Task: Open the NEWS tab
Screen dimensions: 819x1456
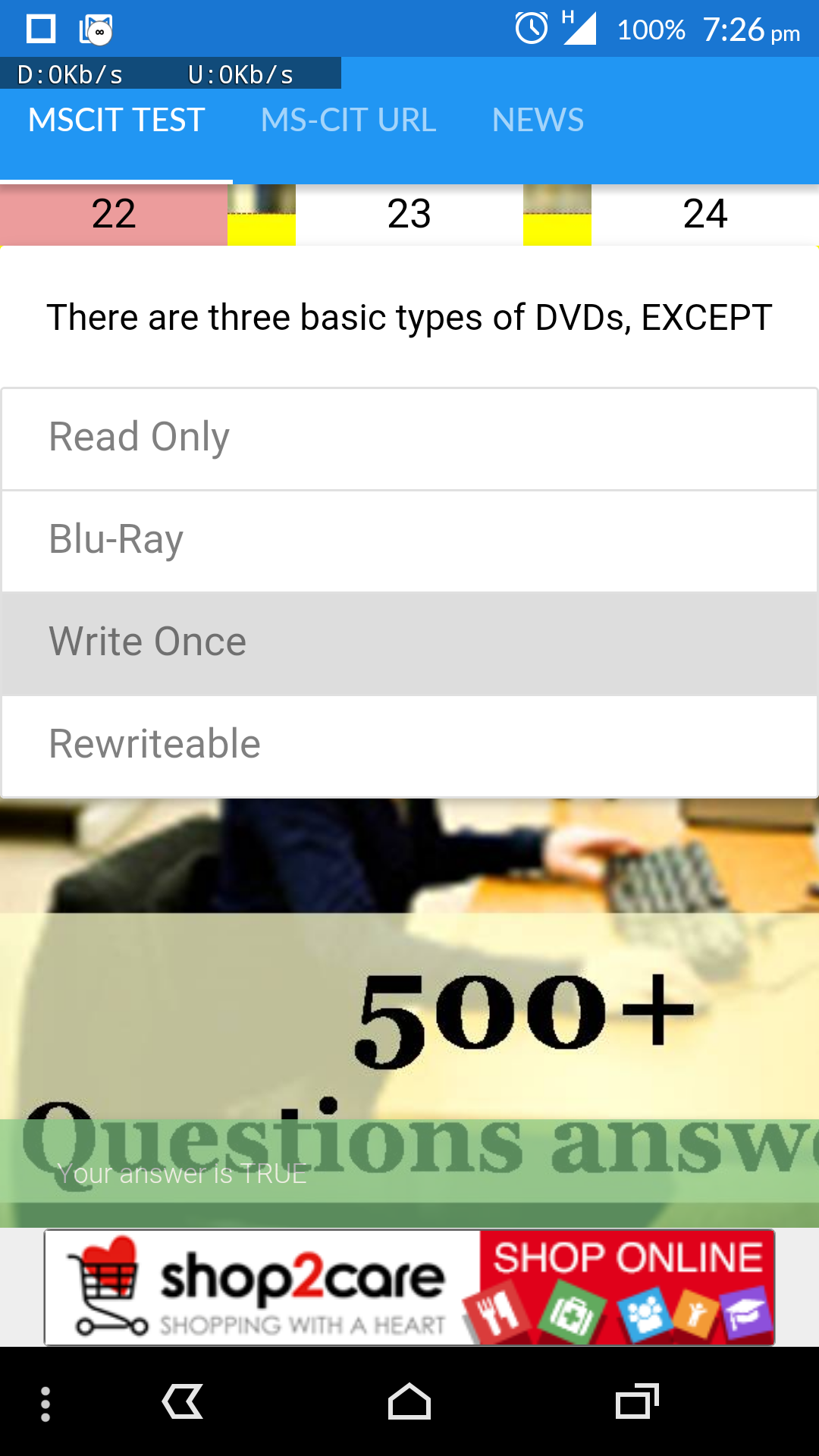Action: tap(538, 120)
